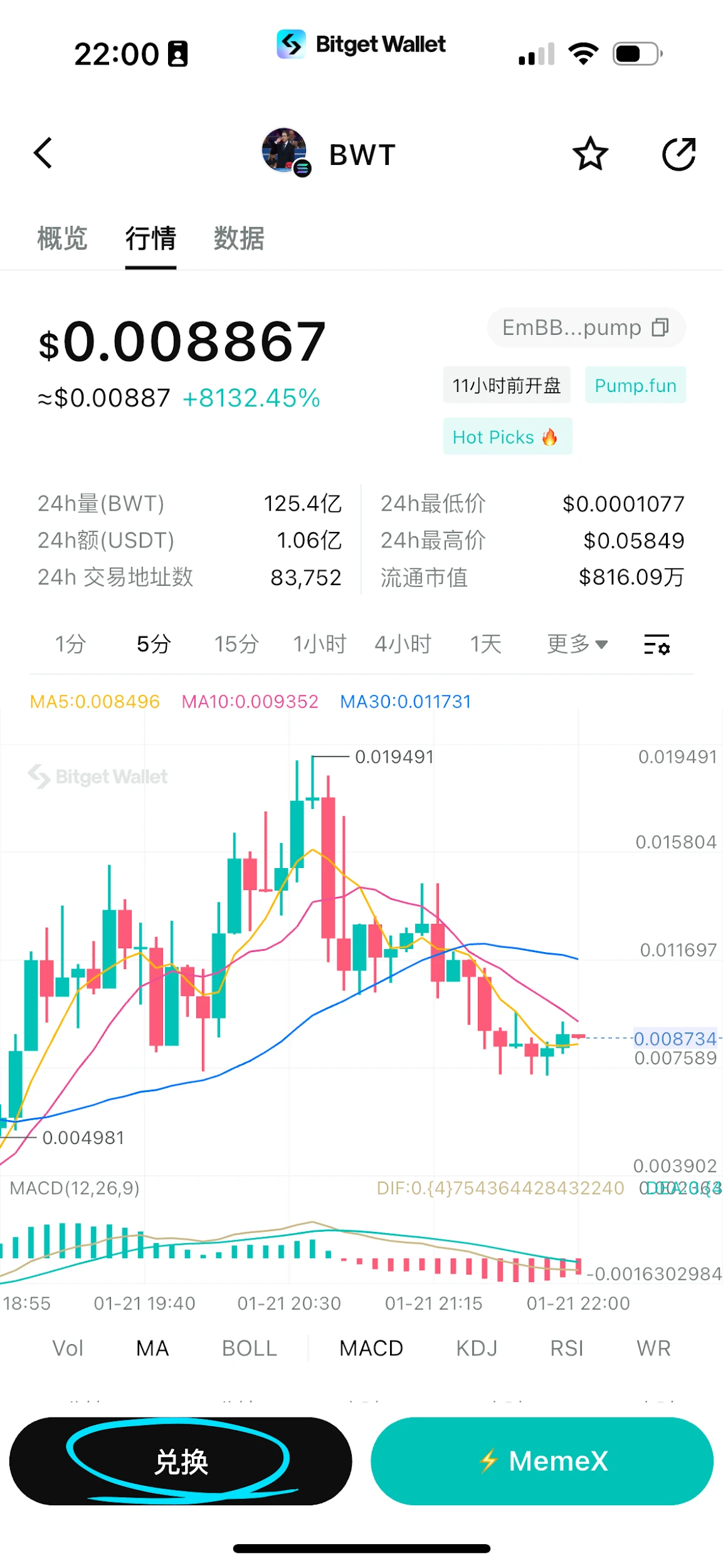Add BWT to favorites with star
Viewport: 723px width, 1568px height.
(590, 154)
